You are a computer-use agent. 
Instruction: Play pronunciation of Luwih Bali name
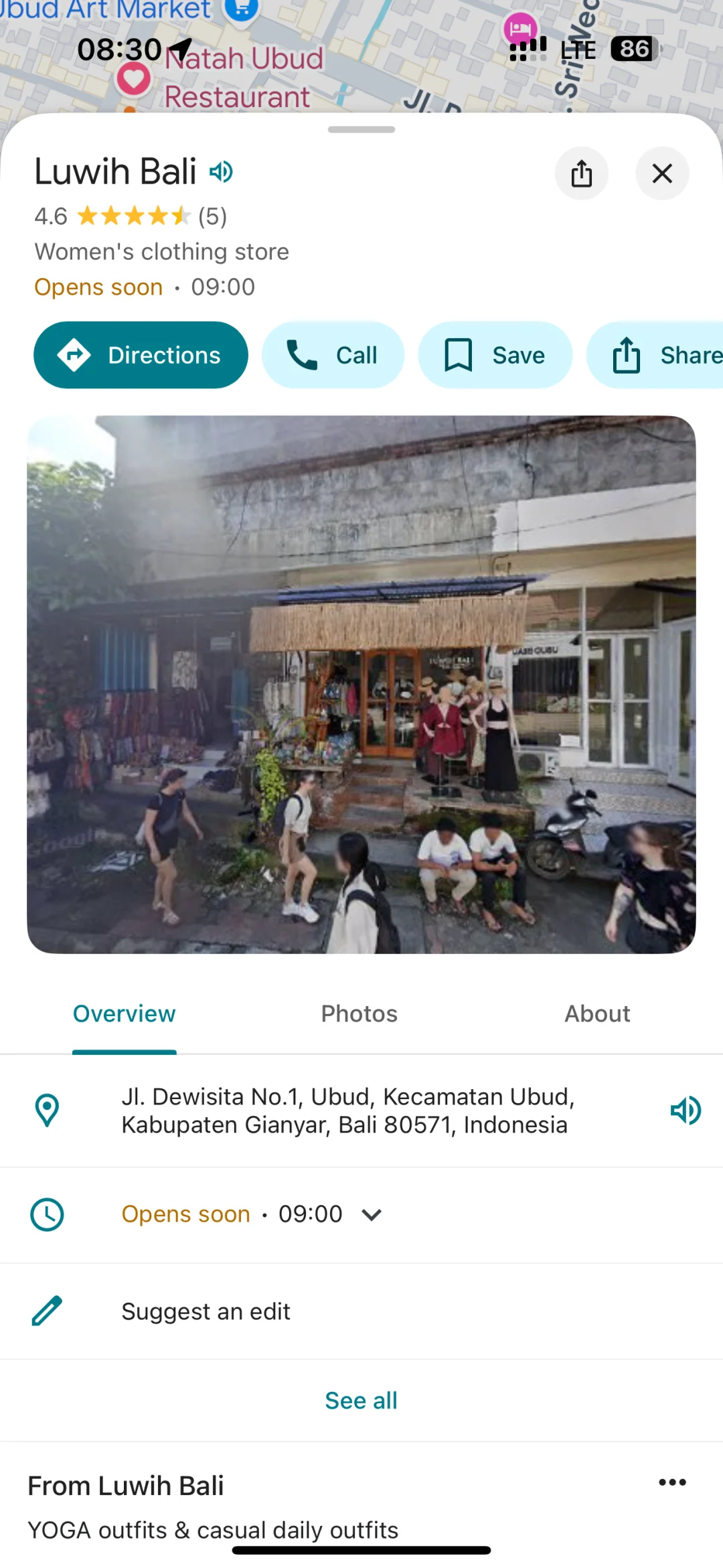(x=221, y=172)
